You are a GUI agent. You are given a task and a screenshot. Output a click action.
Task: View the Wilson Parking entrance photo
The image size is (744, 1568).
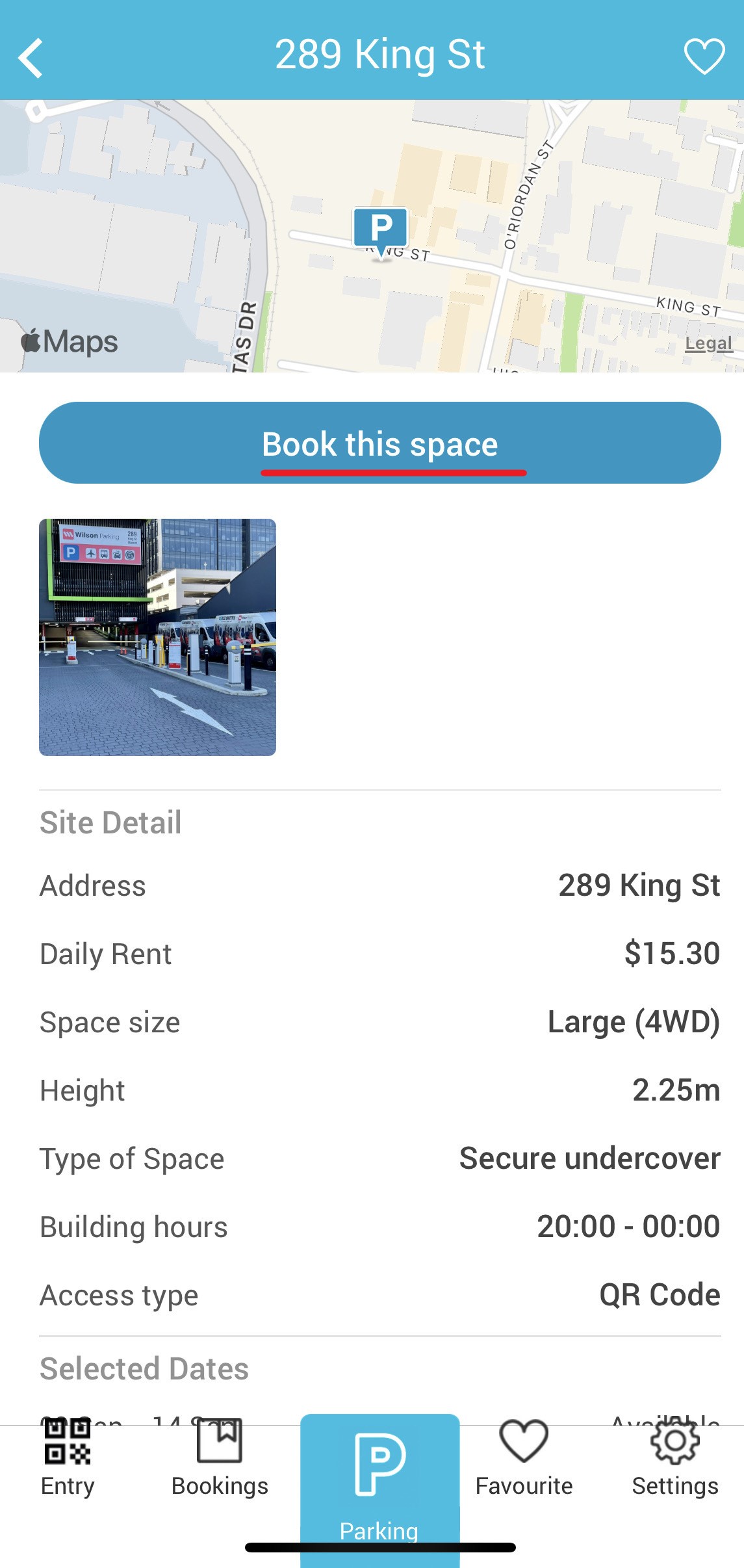click(x=157, y=637)
